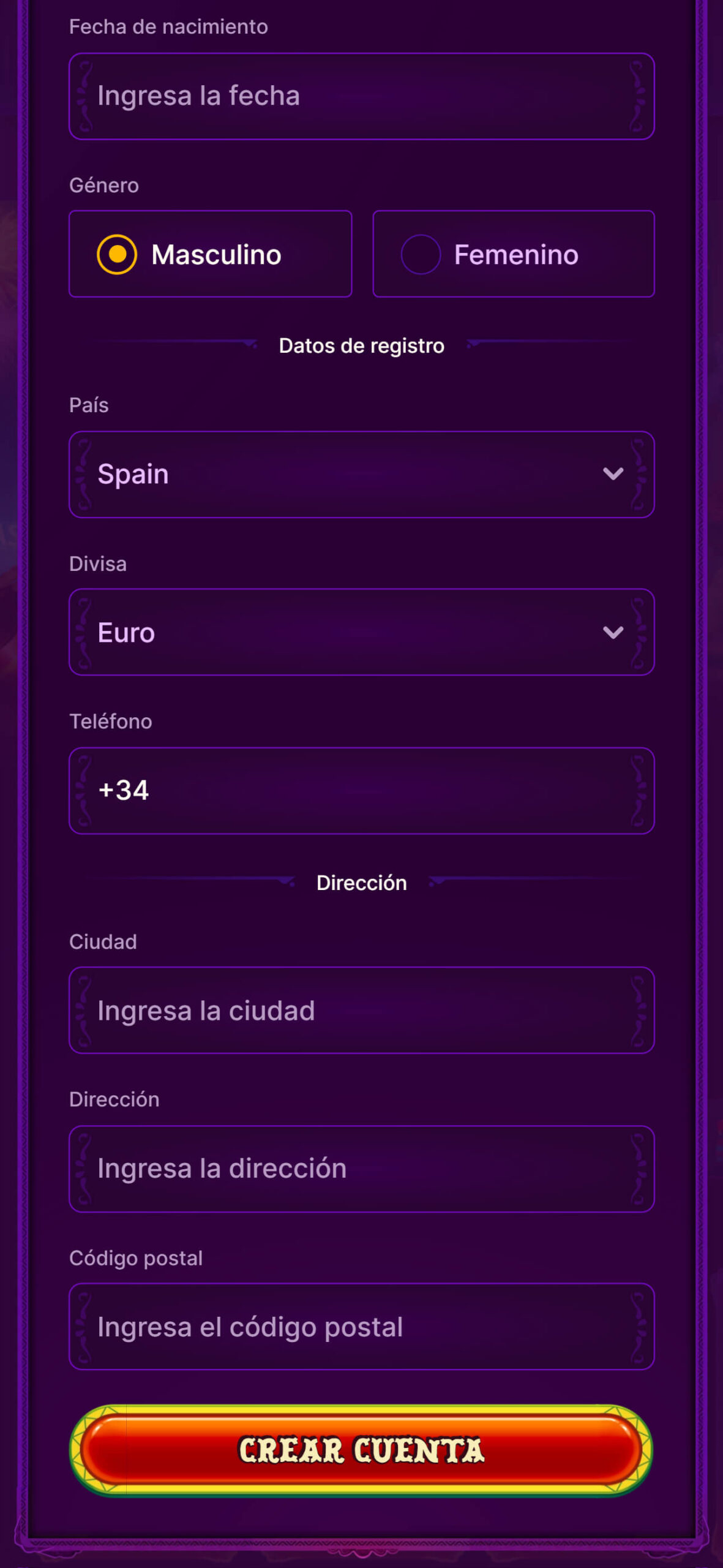
Task: Tap the Fecha de nacimiento date field
Action: [x=361, y=96]
